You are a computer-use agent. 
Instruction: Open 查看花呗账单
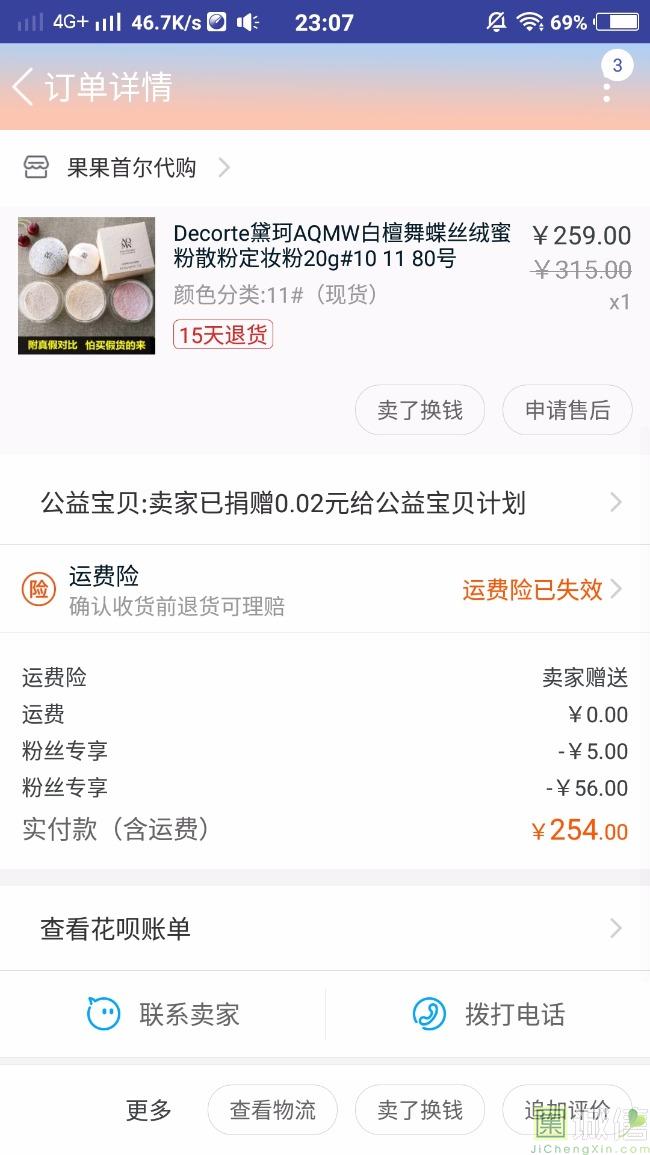click(x=325, y=929)
